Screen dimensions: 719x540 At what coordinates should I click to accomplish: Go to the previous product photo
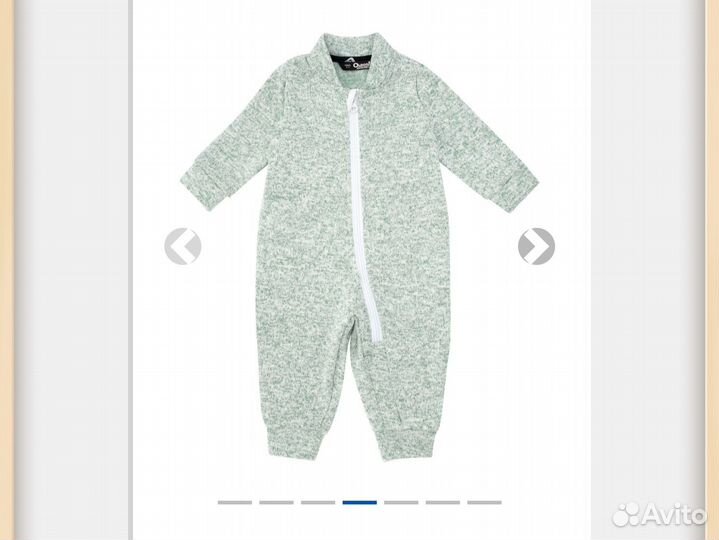click(x=183, y=246)
